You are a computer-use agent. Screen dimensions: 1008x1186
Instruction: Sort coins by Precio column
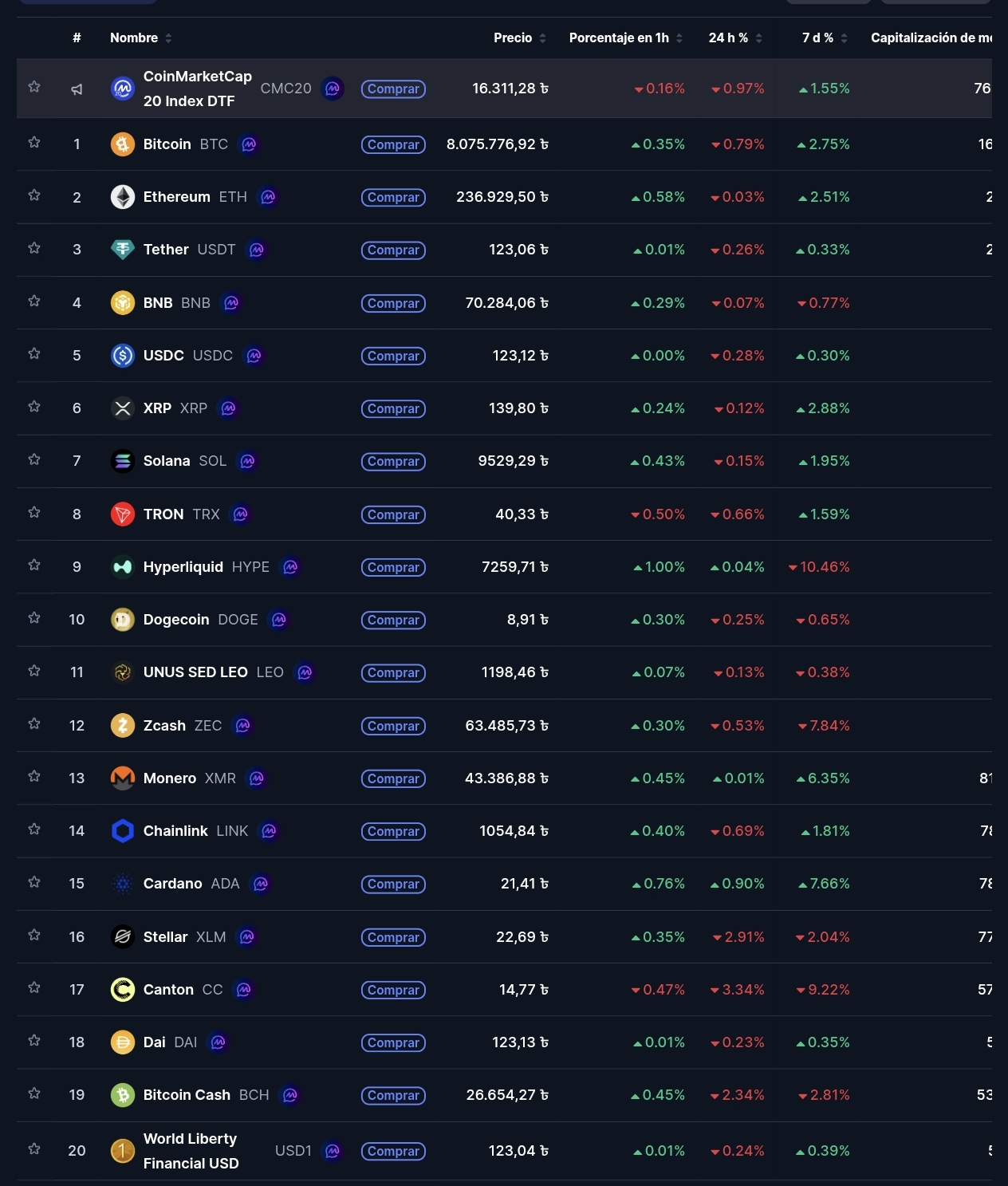point(520,37)
